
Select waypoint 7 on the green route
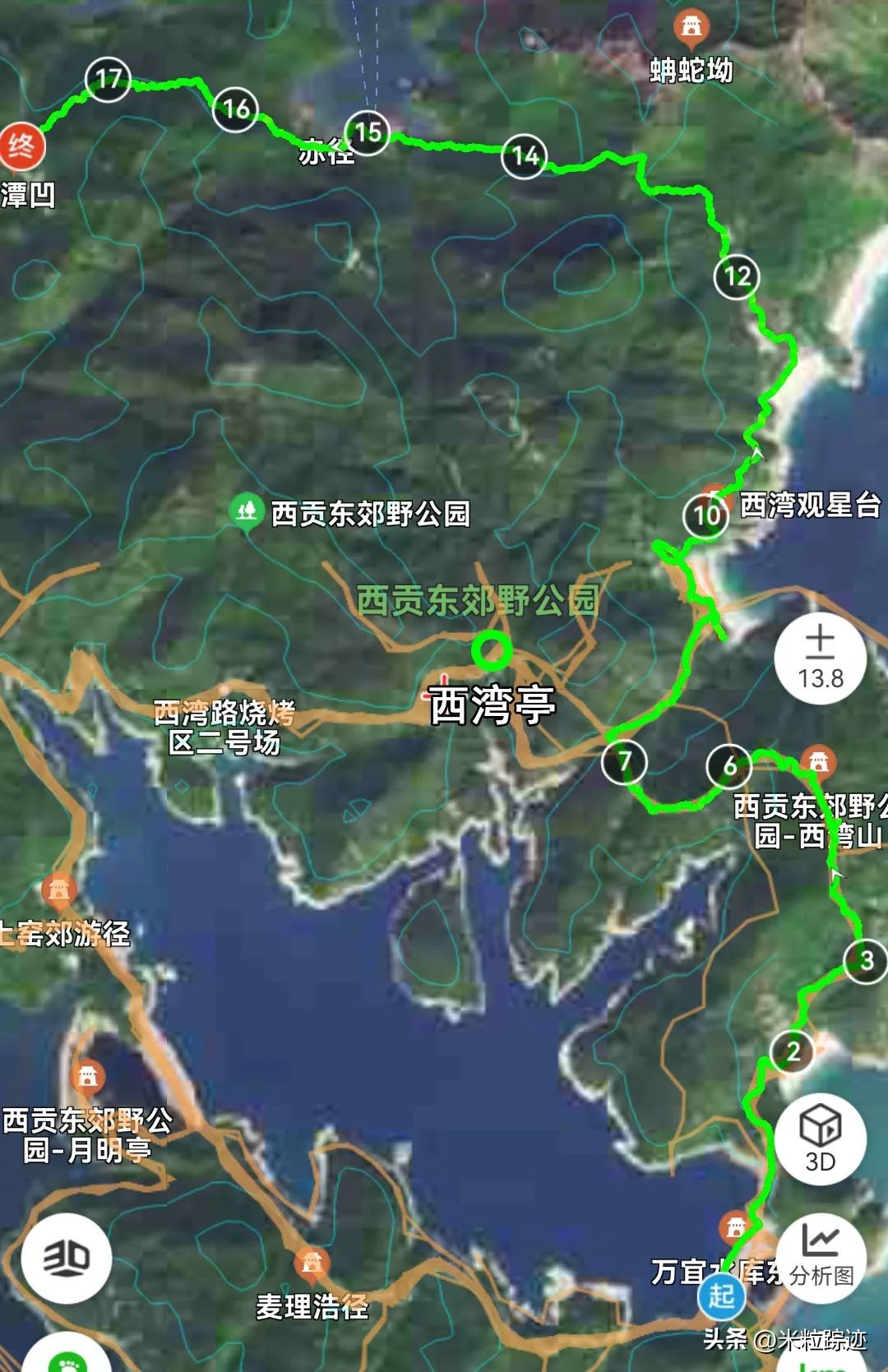coord(626,762)
